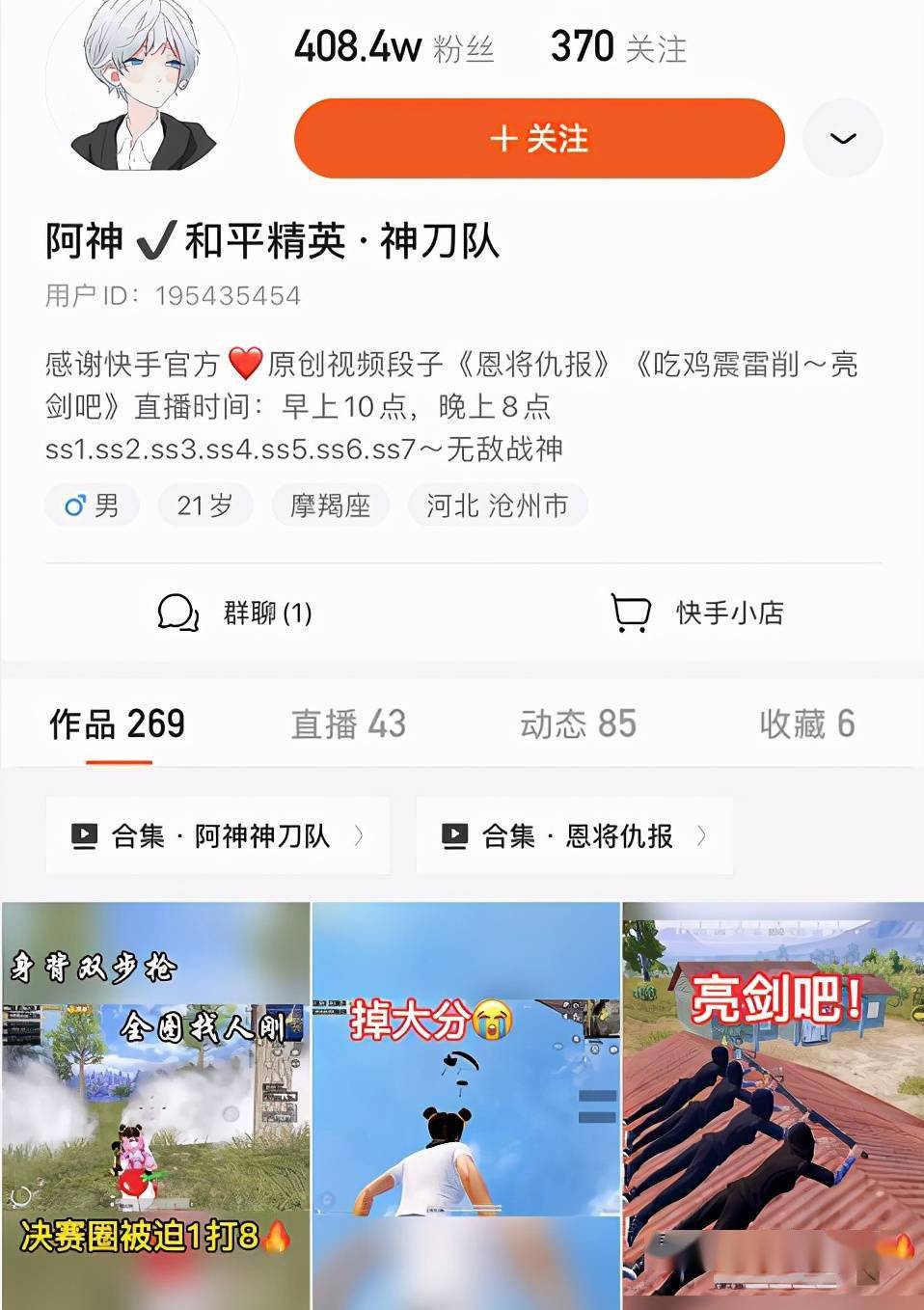This screenshot has height=1310, width=924.
Task: Expand more profile options with the chevron button
Action: 844,138
